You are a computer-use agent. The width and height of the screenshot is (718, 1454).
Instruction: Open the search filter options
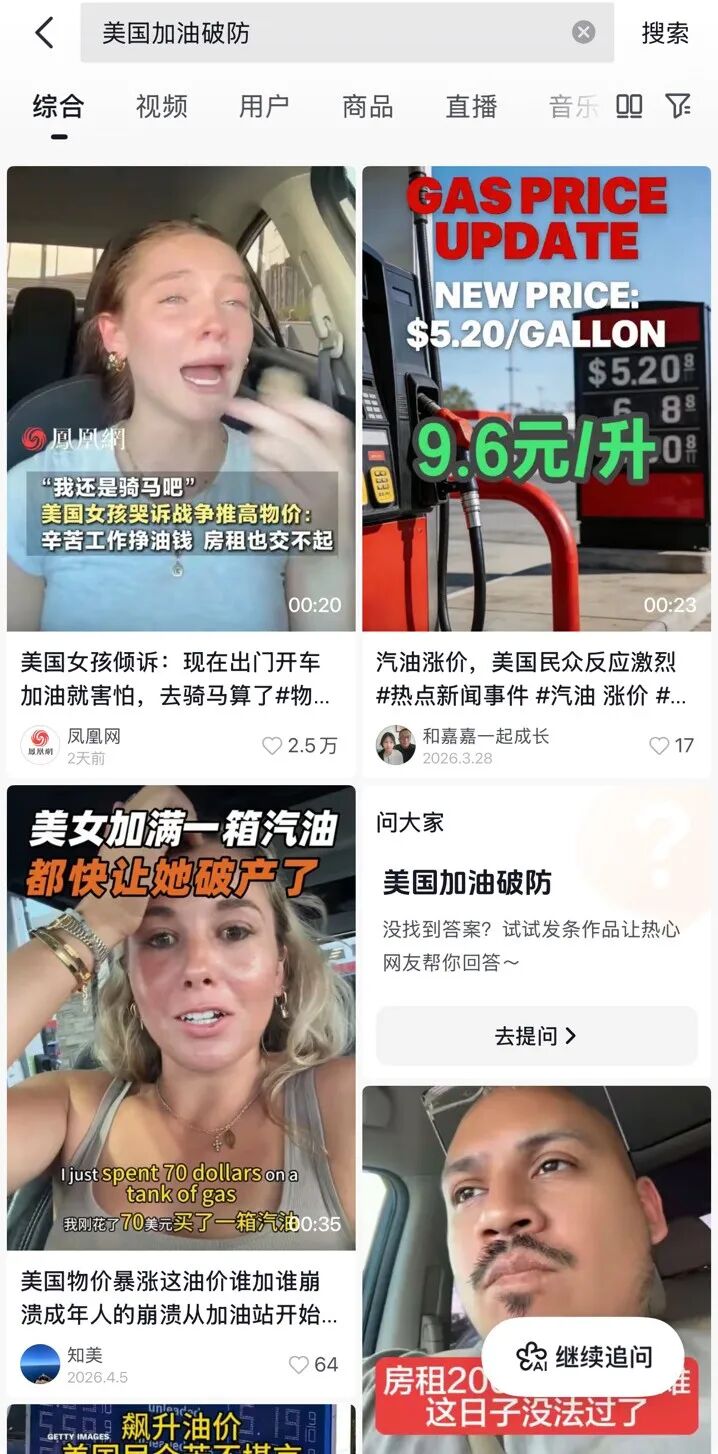coord(678,106)
